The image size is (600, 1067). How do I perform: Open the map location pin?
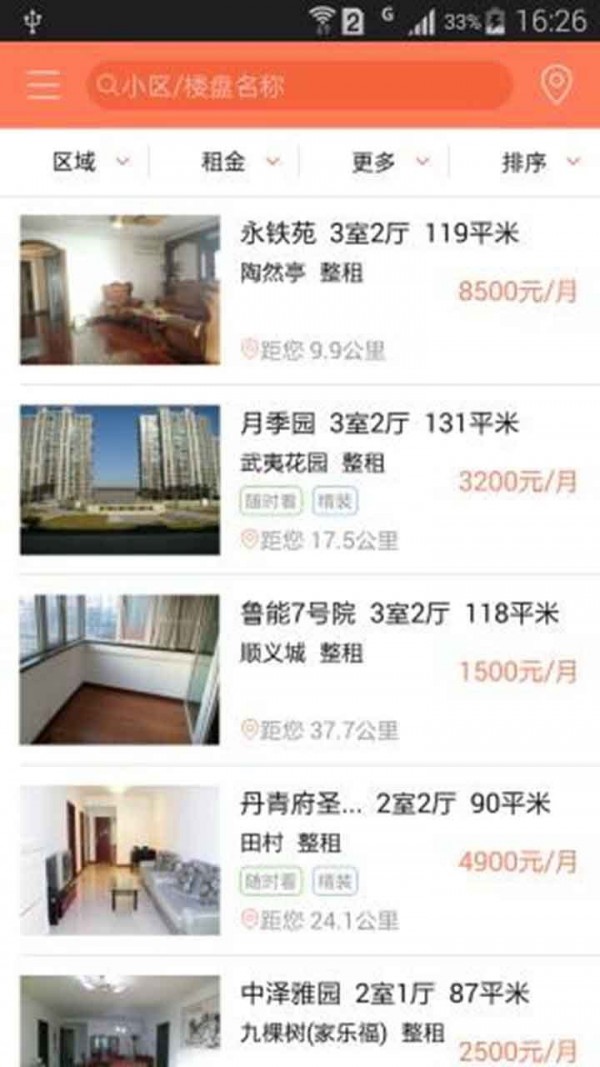[556, 86]
